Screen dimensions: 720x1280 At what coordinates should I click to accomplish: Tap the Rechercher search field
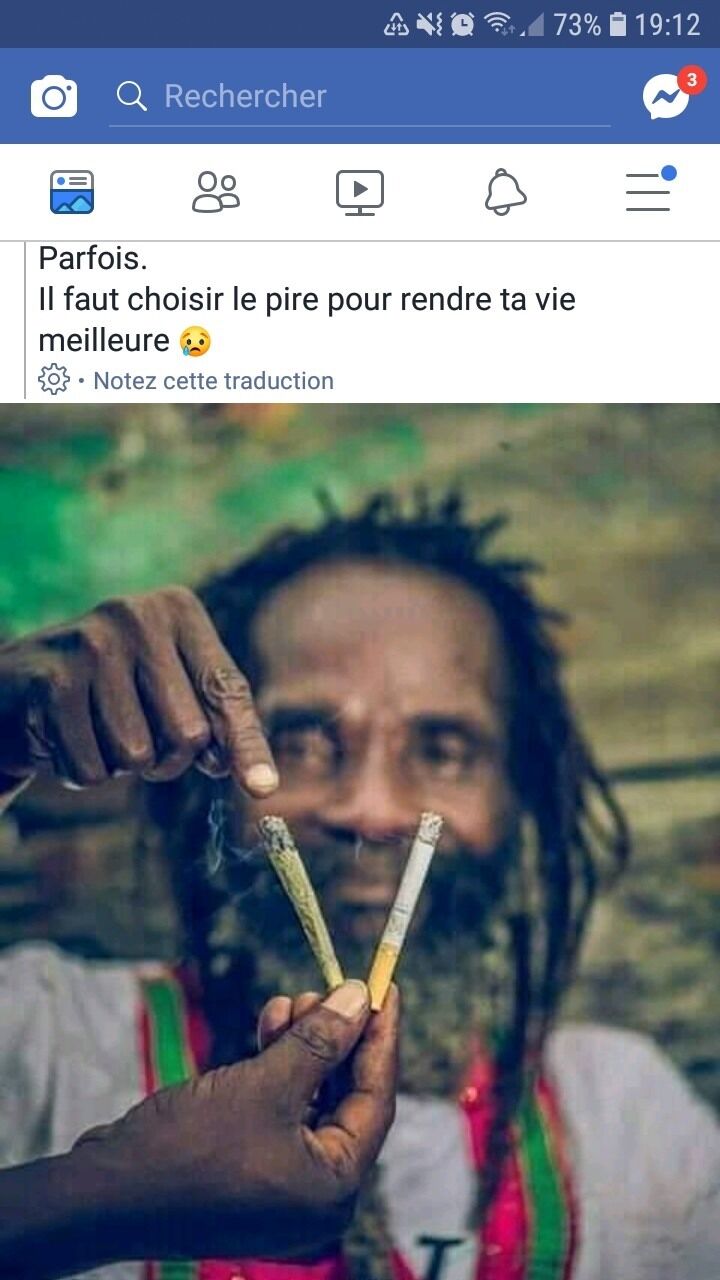coord(360,96)
